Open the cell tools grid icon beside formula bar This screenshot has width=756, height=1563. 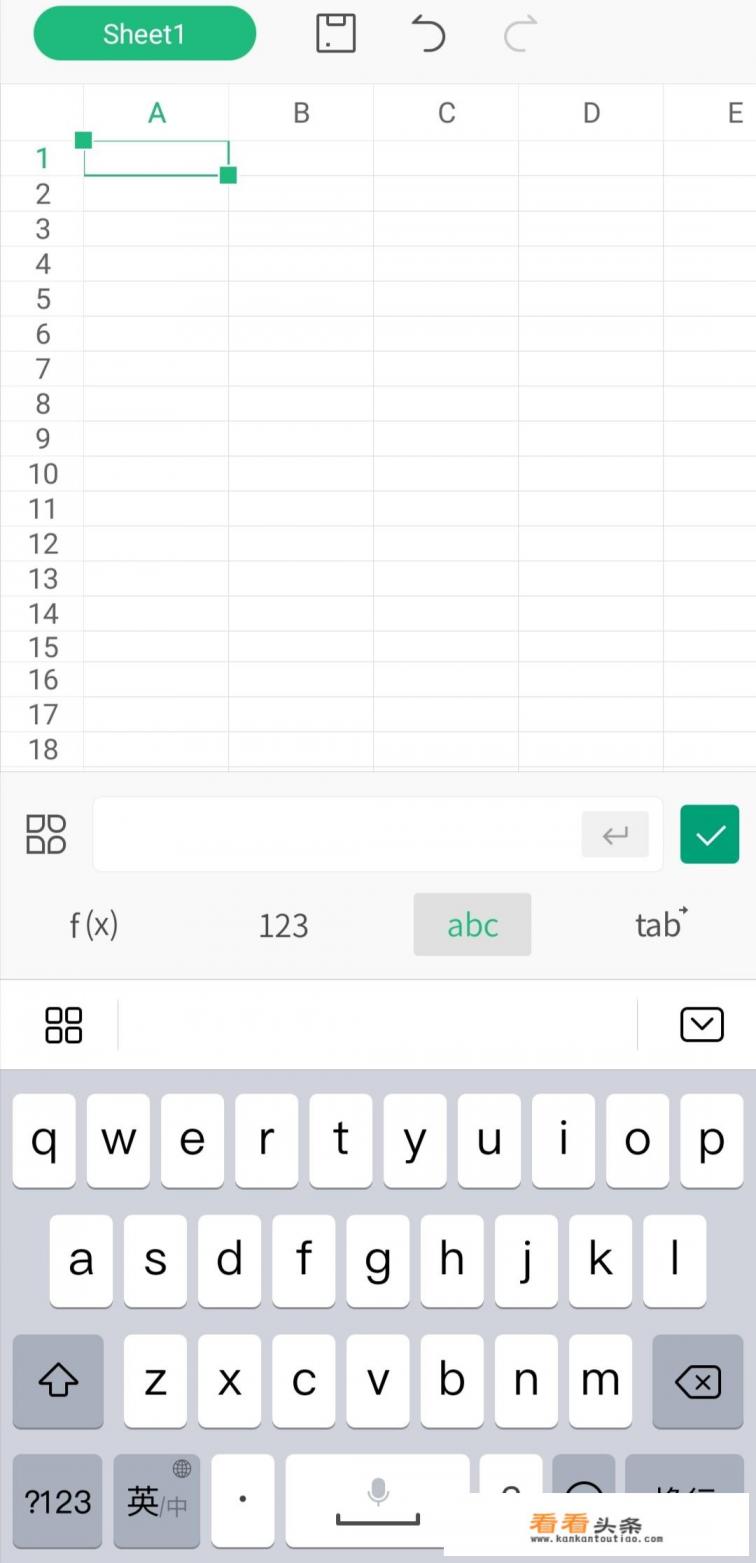tap(45, 834)
